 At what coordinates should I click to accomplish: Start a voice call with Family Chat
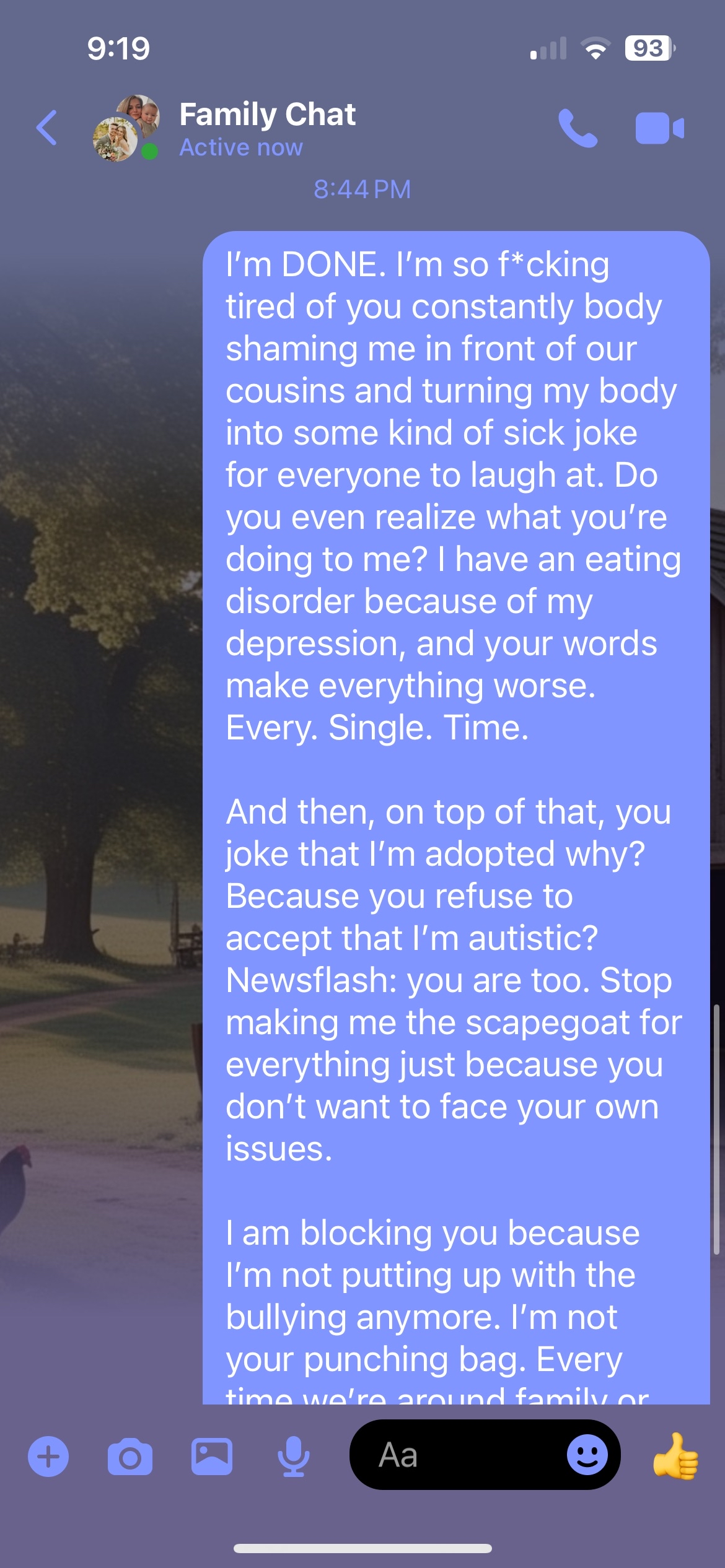(578, 128)
